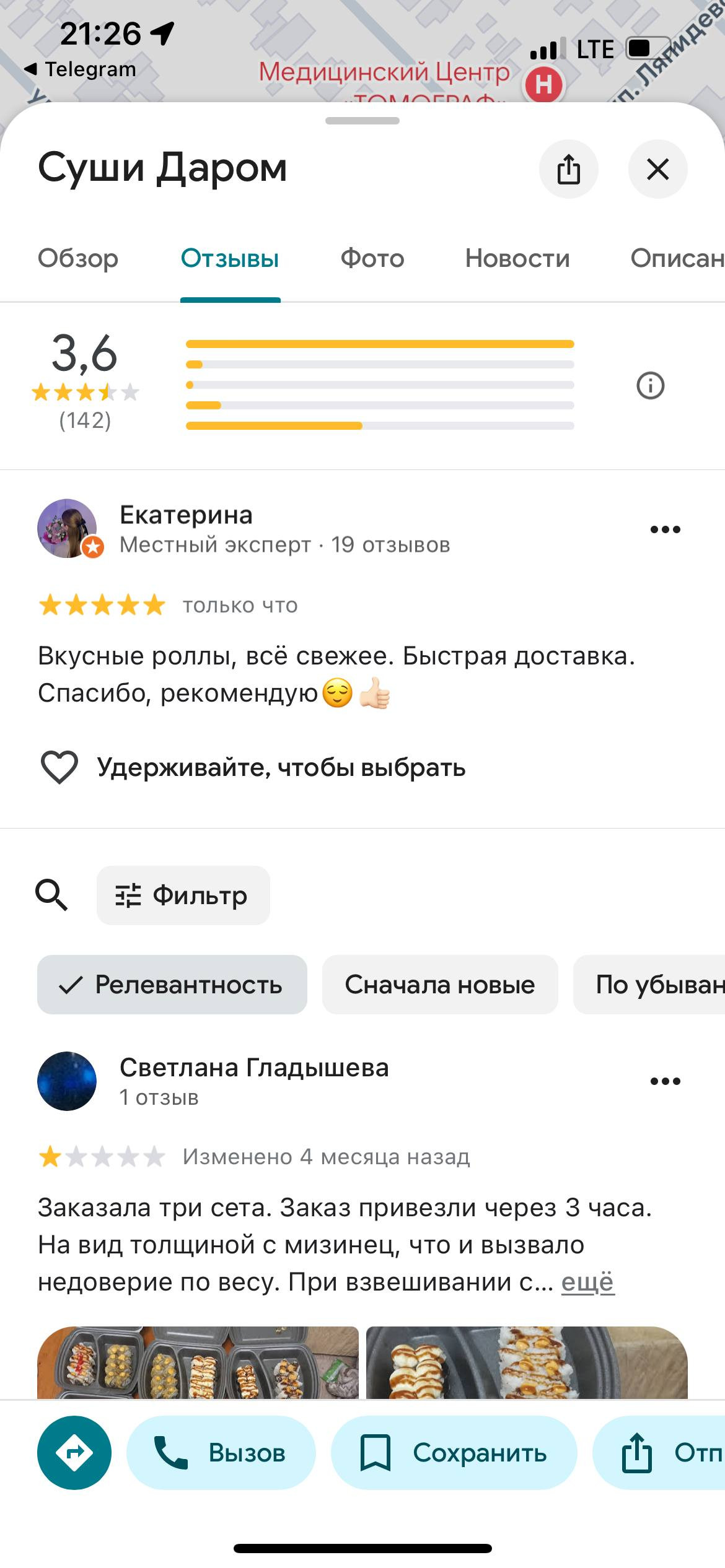Switch to the Обзор tab
Image resolution: width=725 pixels, height=1568 pixels.
tap(78, 258)
